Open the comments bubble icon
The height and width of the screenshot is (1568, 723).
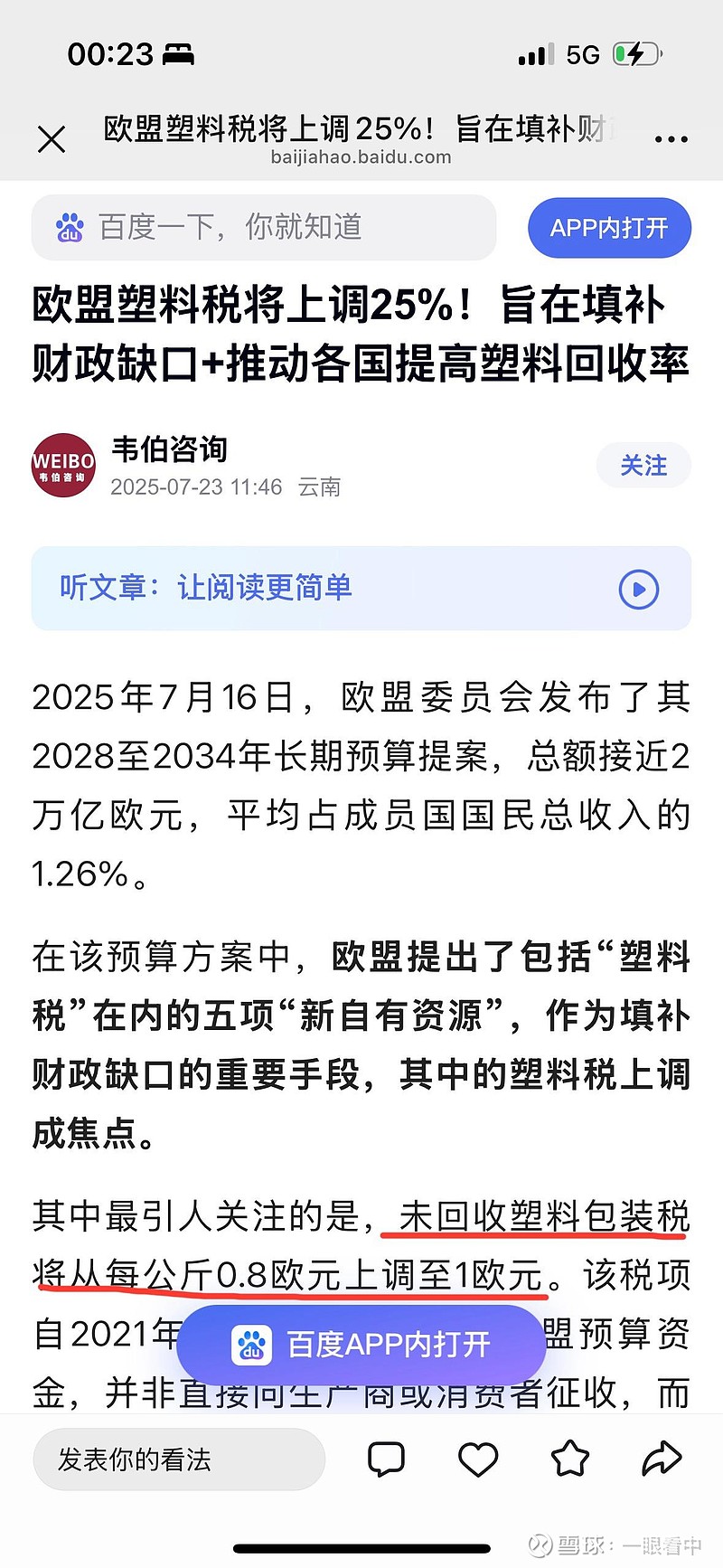[x=386, y=1459]
